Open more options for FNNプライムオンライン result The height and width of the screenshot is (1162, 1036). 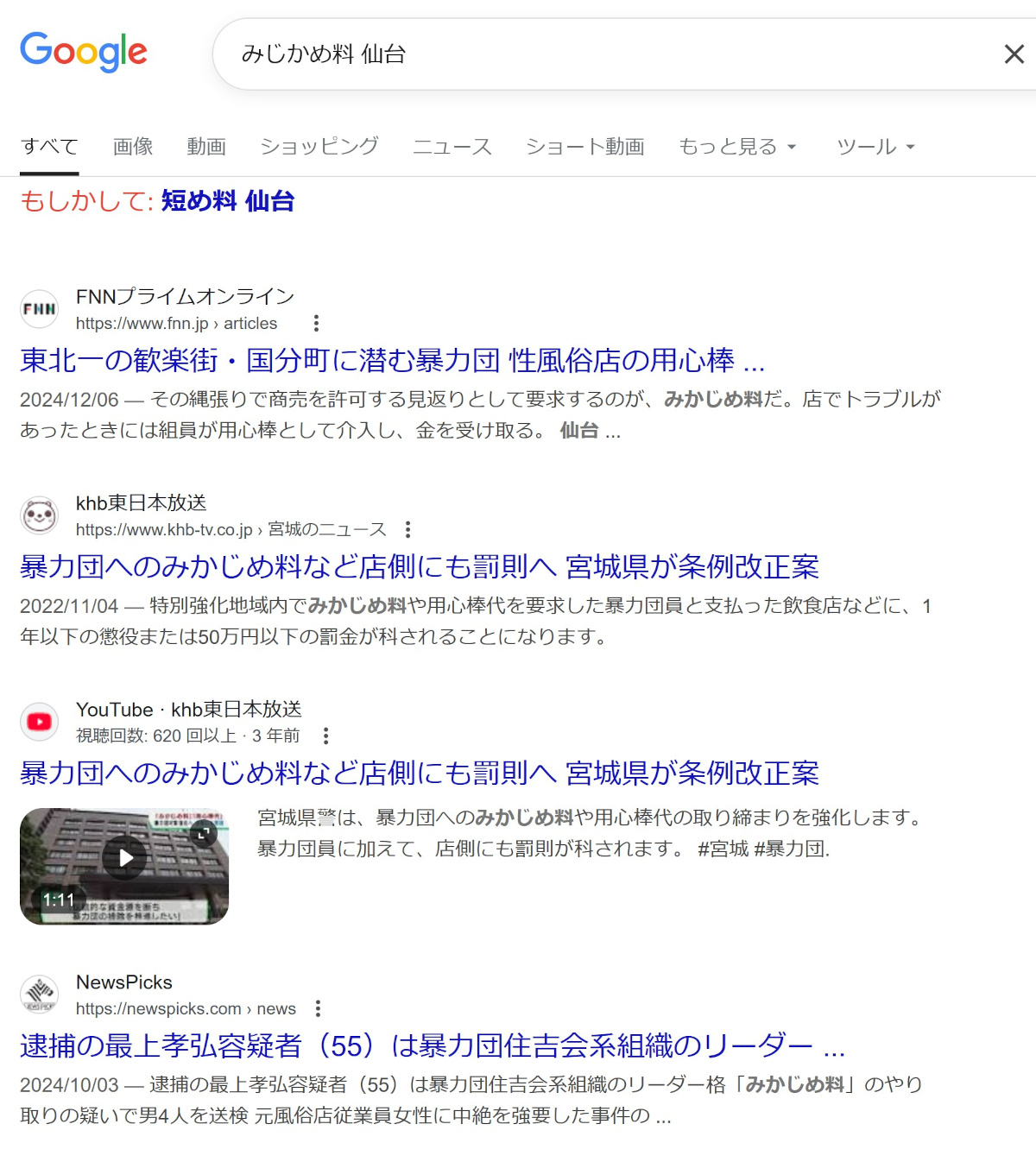pyautogui.click(x=317, y=323)
